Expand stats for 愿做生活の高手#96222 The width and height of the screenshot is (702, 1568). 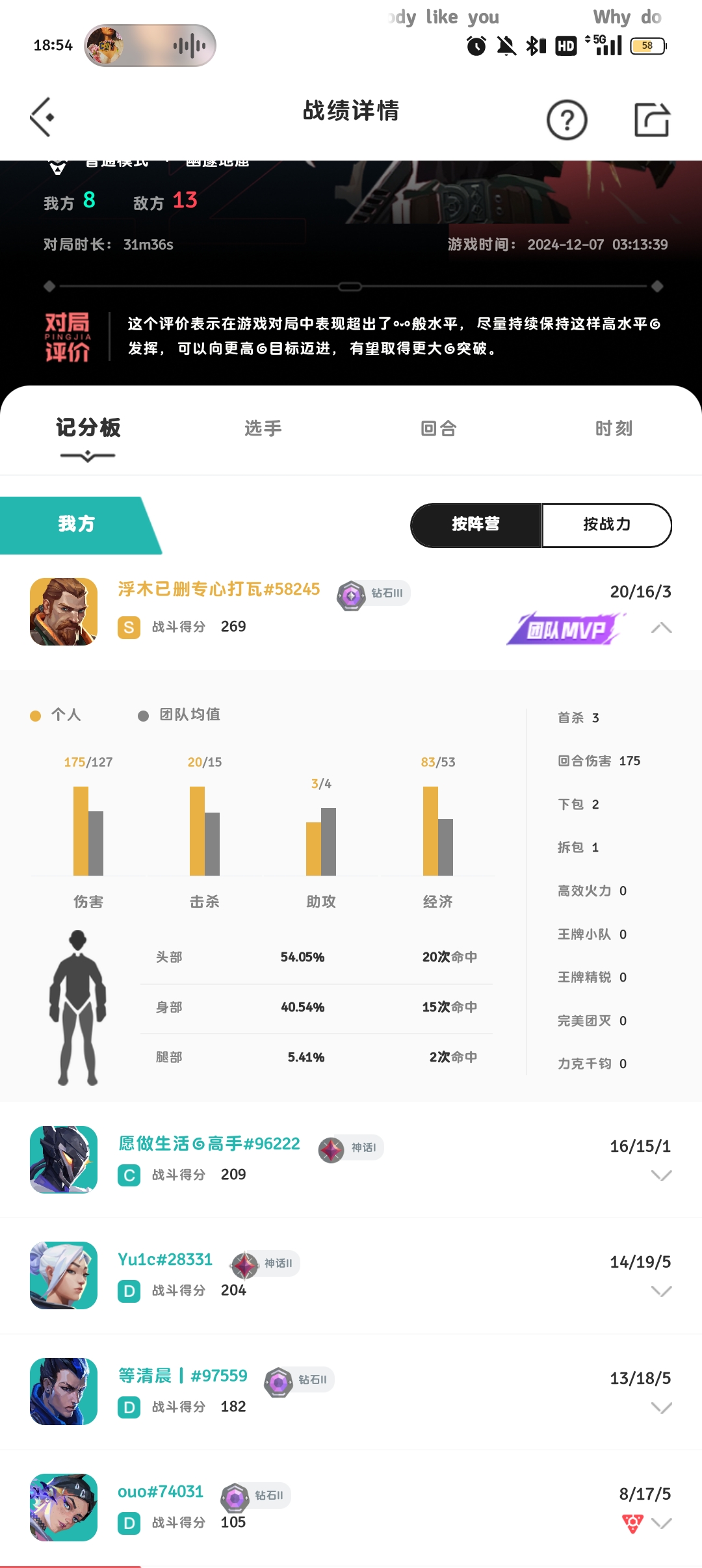point(661,1175)
